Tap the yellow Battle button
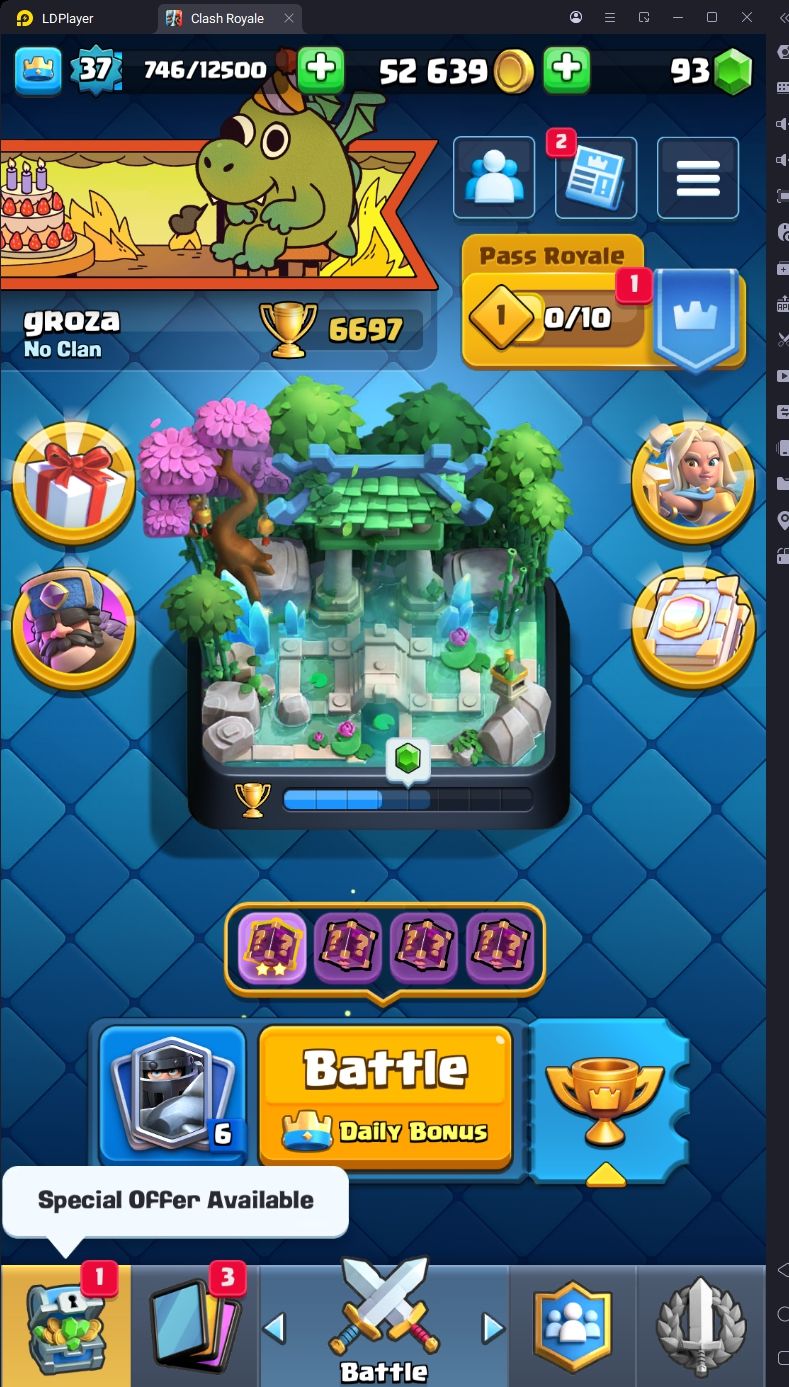The height and width of the screenshot is (1387, 789). pyautogui.click(x=385, y=1095)
